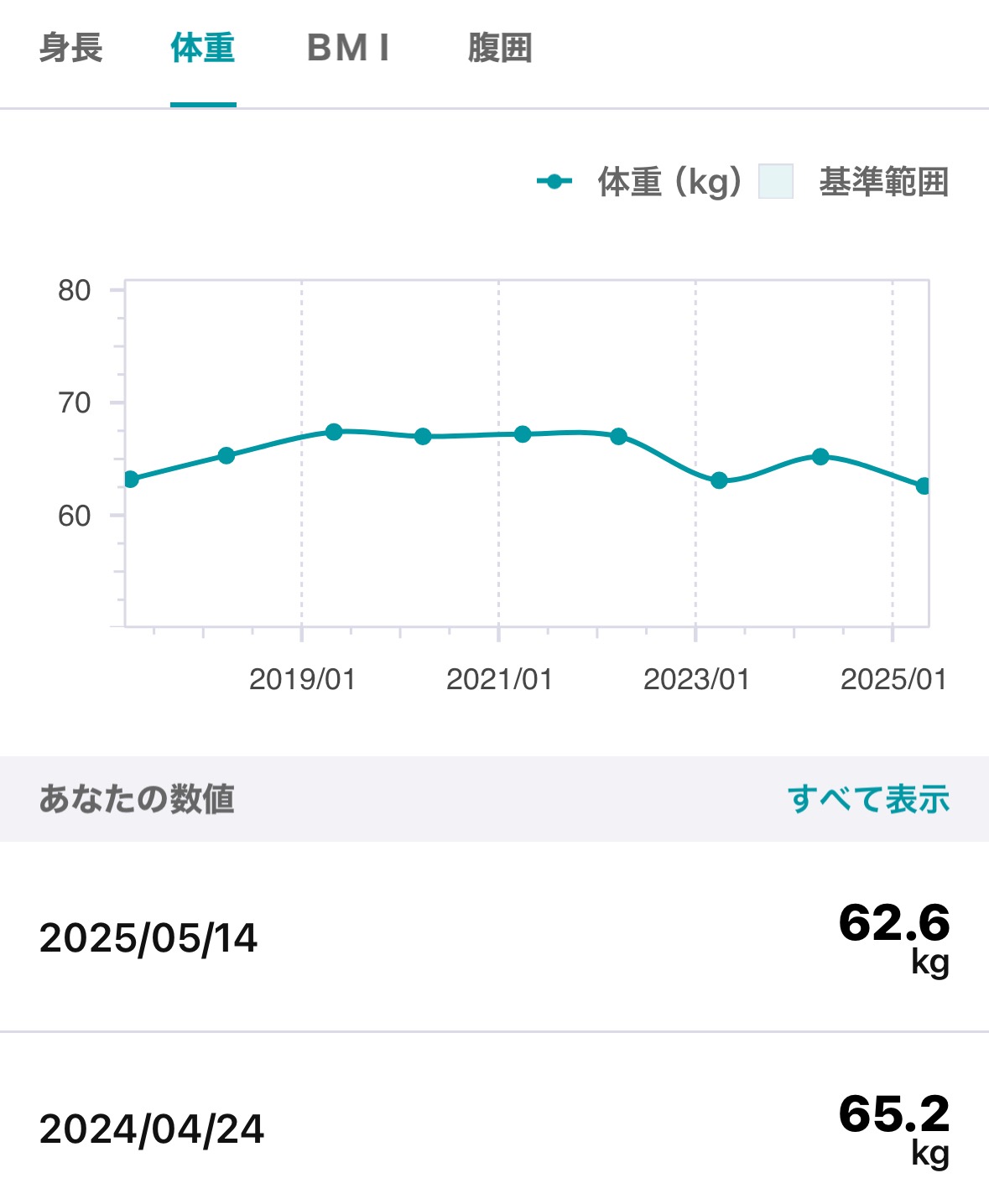
Task: Toggle the 体重 (kg) legend item
Action: click(640, 182)
